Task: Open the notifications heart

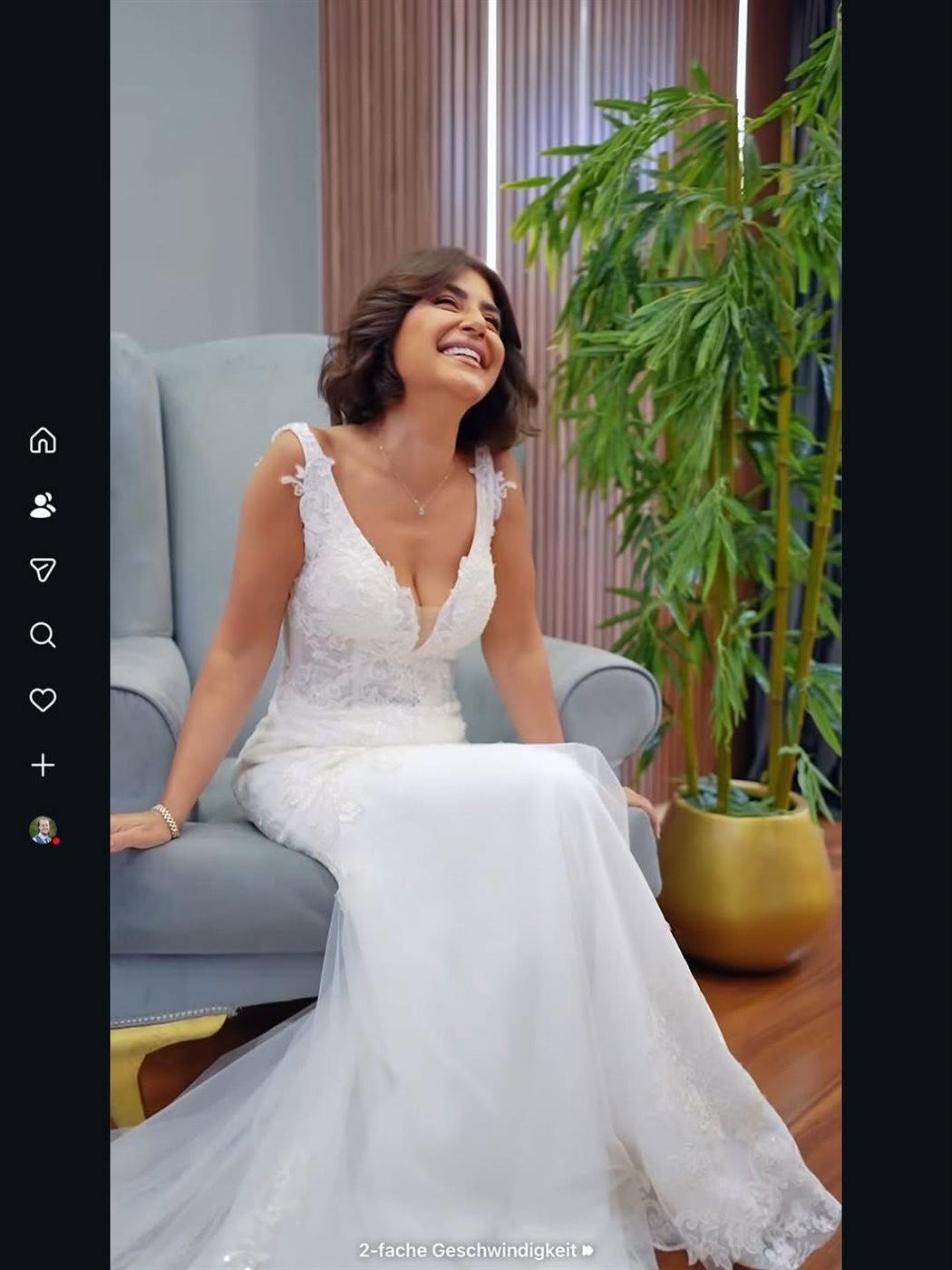Action: point(43,700)
